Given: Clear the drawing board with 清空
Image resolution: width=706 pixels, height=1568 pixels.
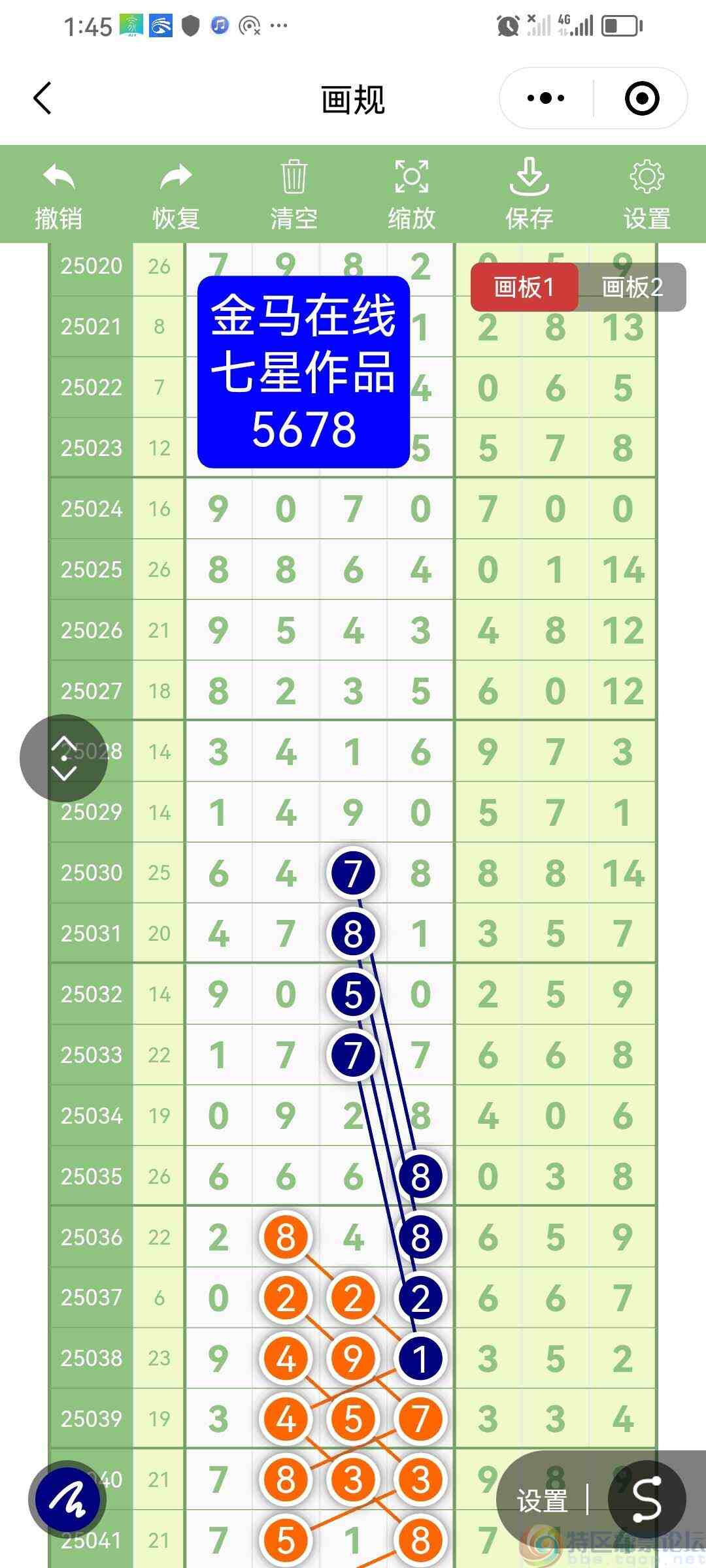Looking at the screenshot, I should point(294,195).
